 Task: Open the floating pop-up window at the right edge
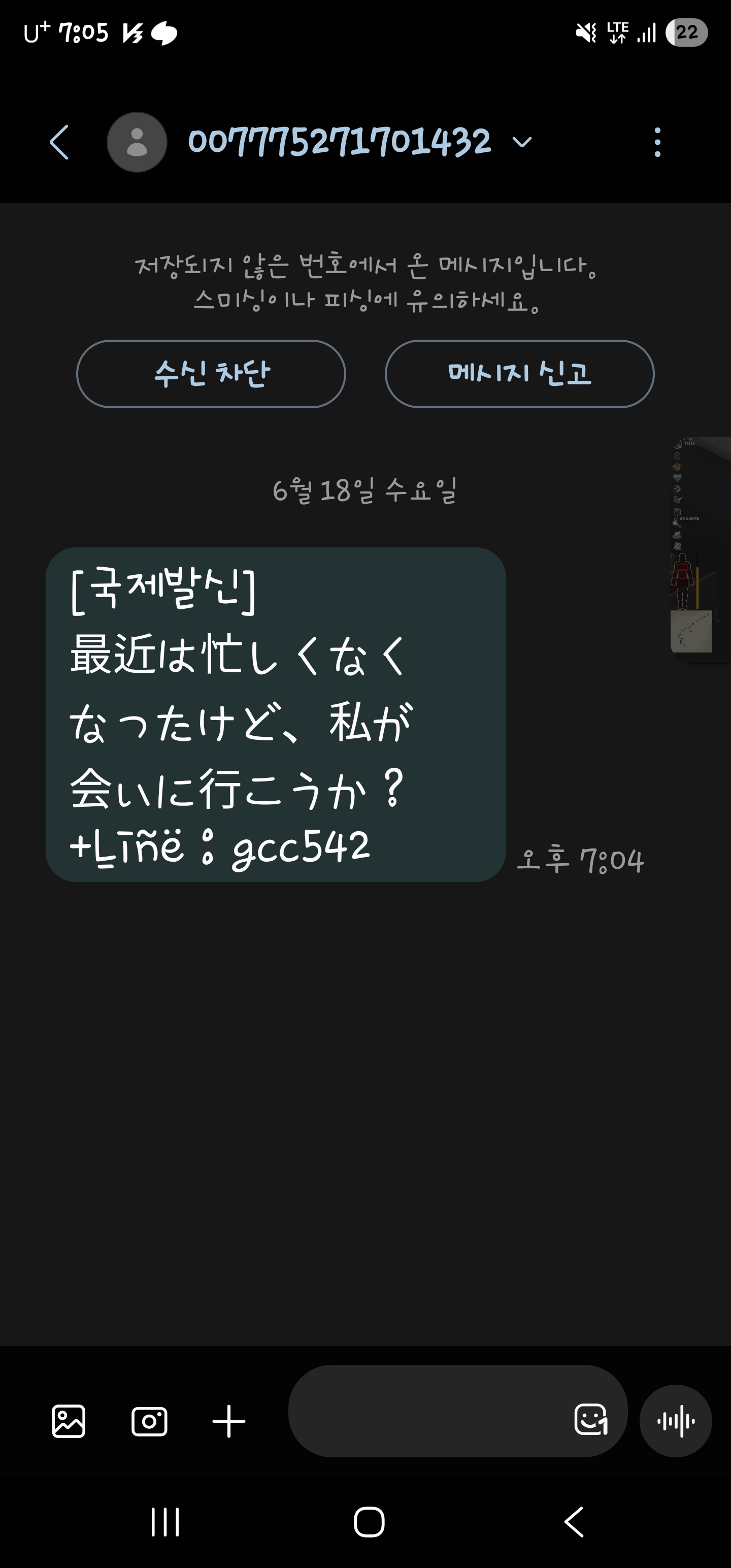point(701,548)
